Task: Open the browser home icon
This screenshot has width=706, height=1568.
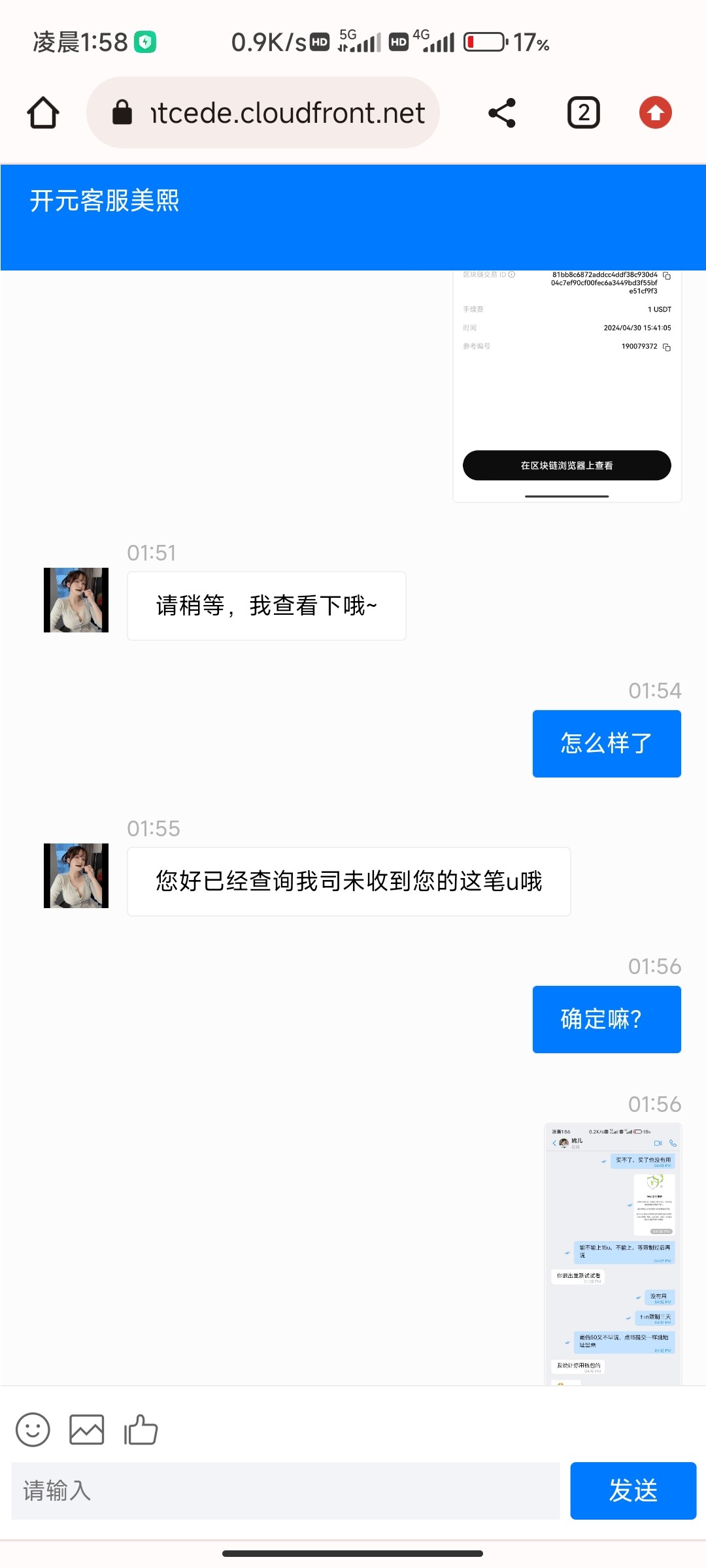Action: click(42, 112)
